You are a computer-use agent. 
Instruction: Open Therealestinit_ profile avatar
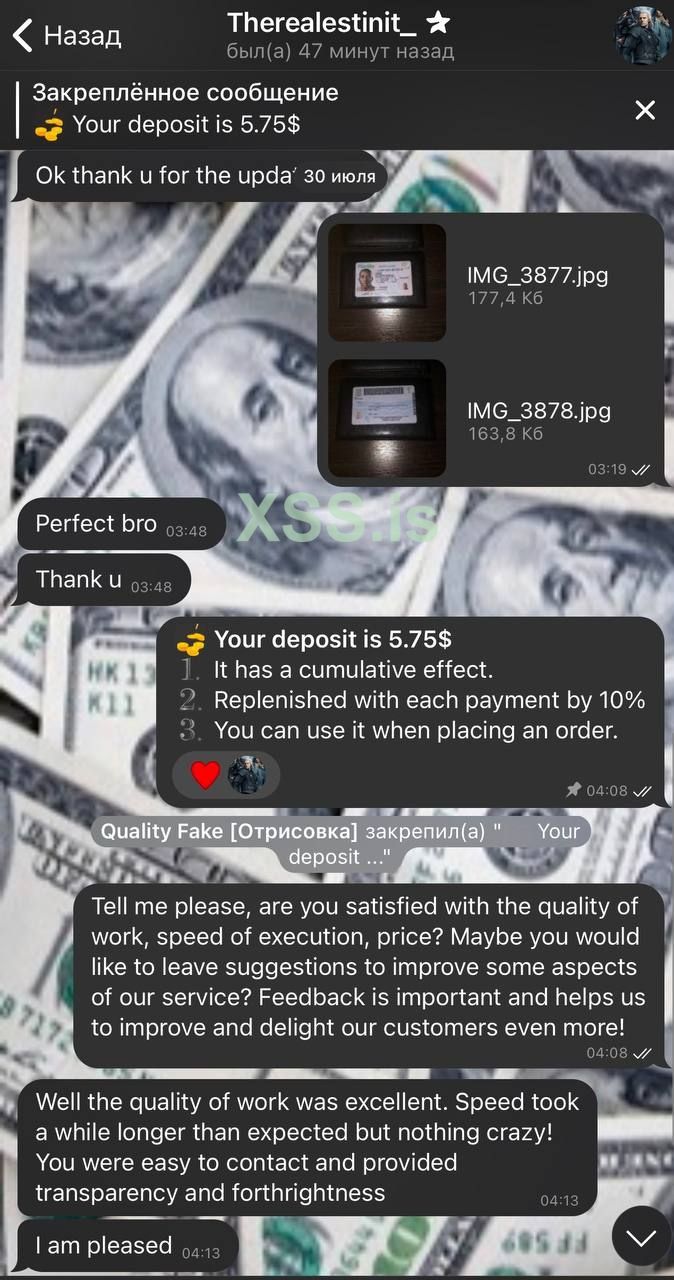(x=641, y=36)
